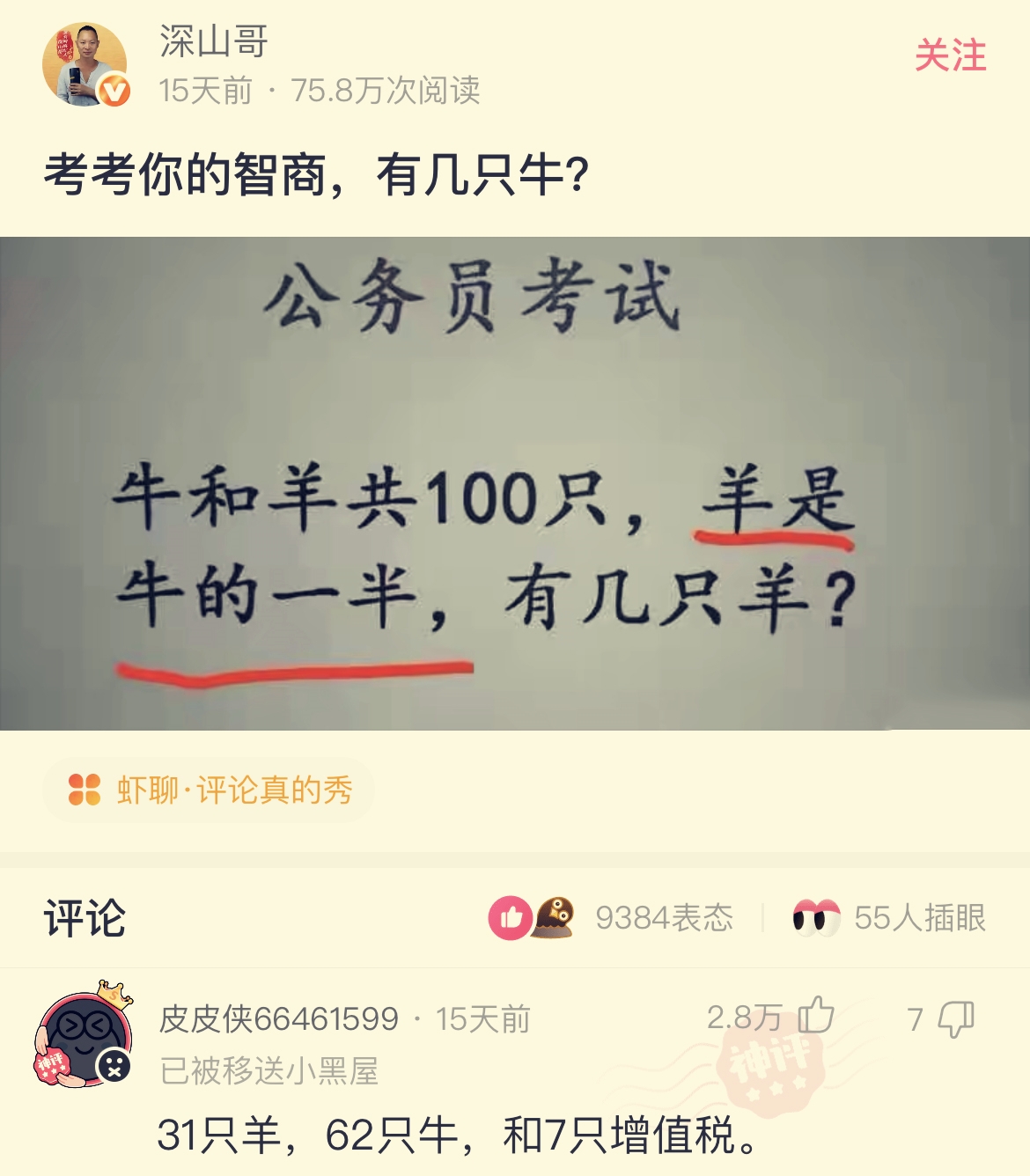
Task: Like 皮皮侠66461599's comment
Action: click(815, 1018)
